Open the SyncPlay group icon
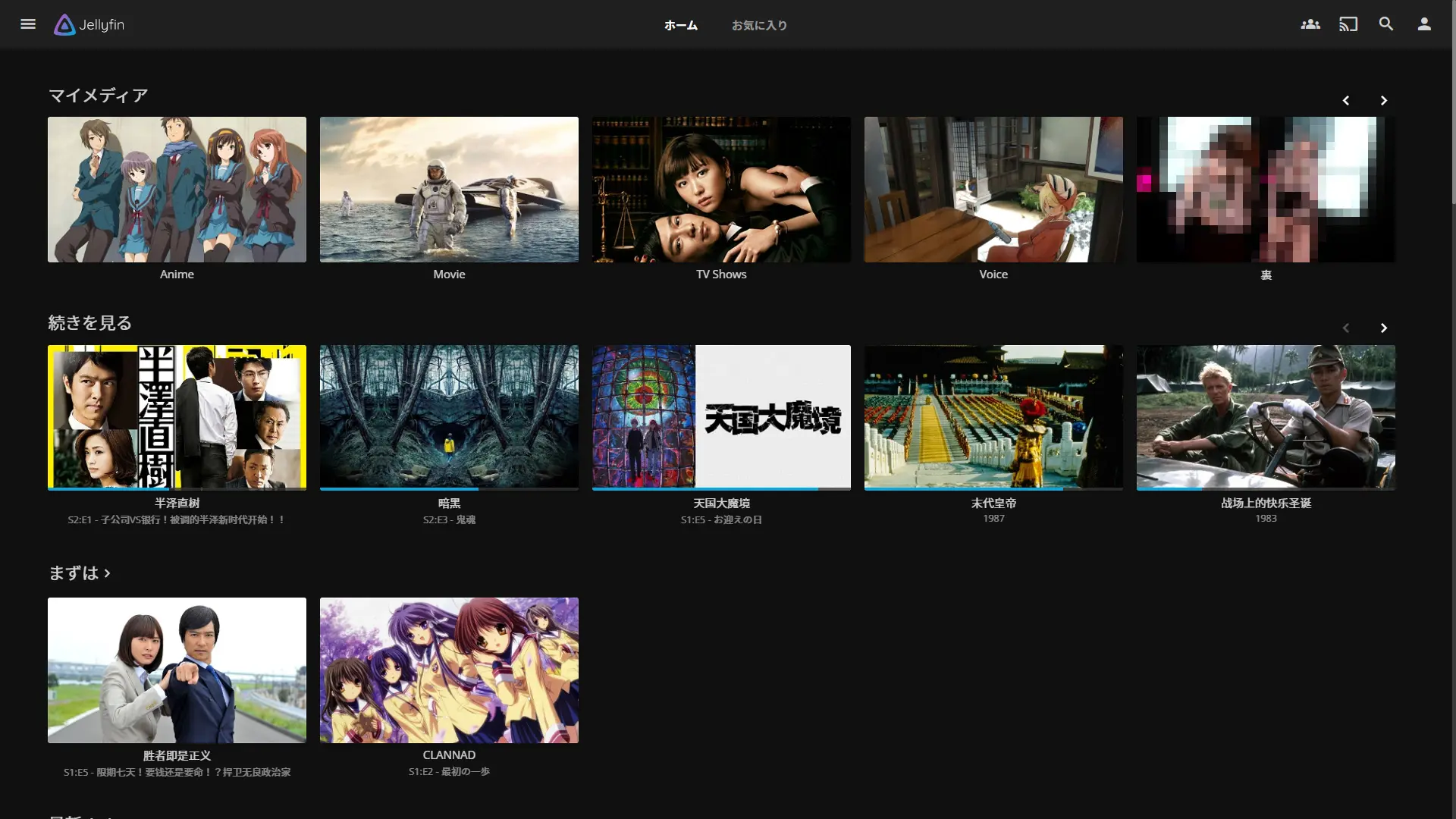The width and height of the screenshot is (1456, 819). click(1310, 24)
